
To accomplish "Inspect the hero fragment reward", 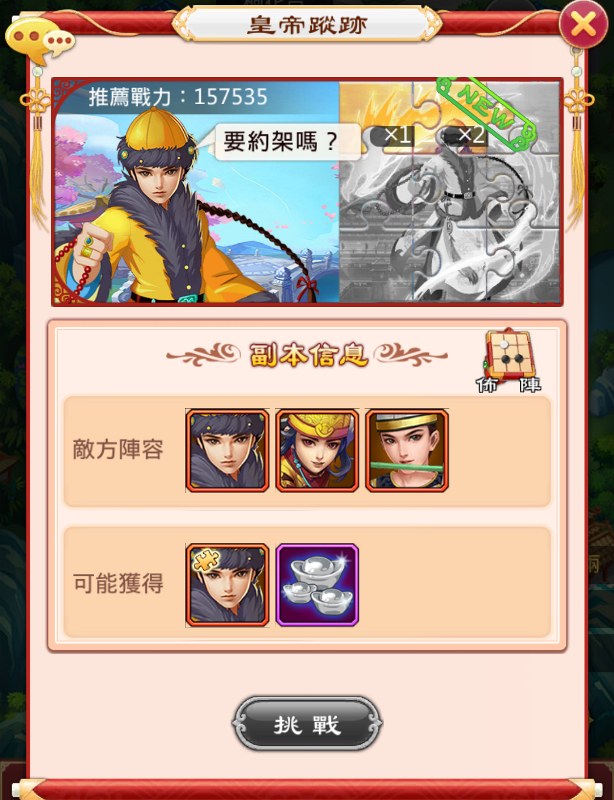I will pyautogui.click(x=227, y=585).
